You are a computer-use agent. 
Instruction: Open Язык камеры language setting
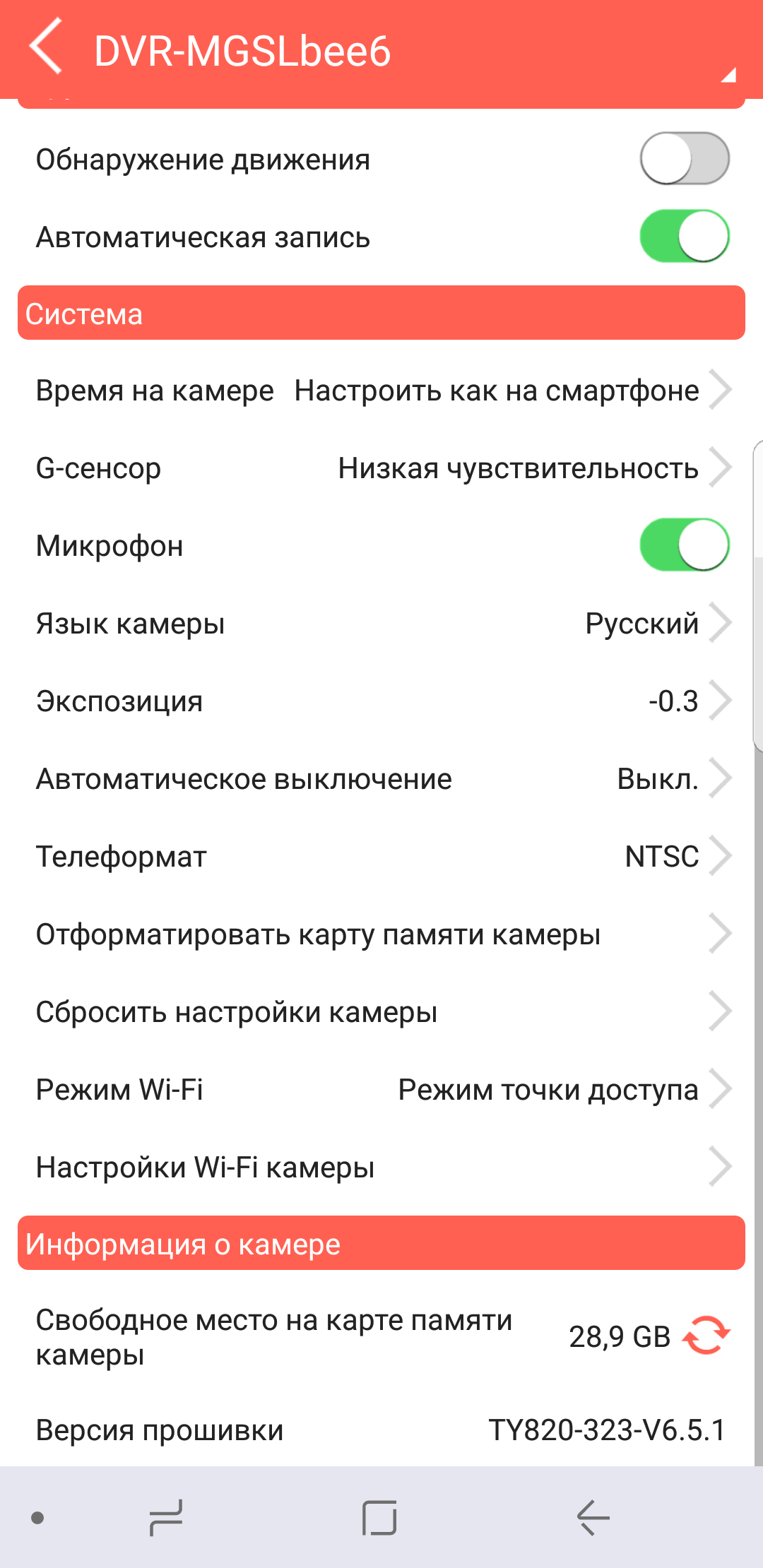(381, 624)
